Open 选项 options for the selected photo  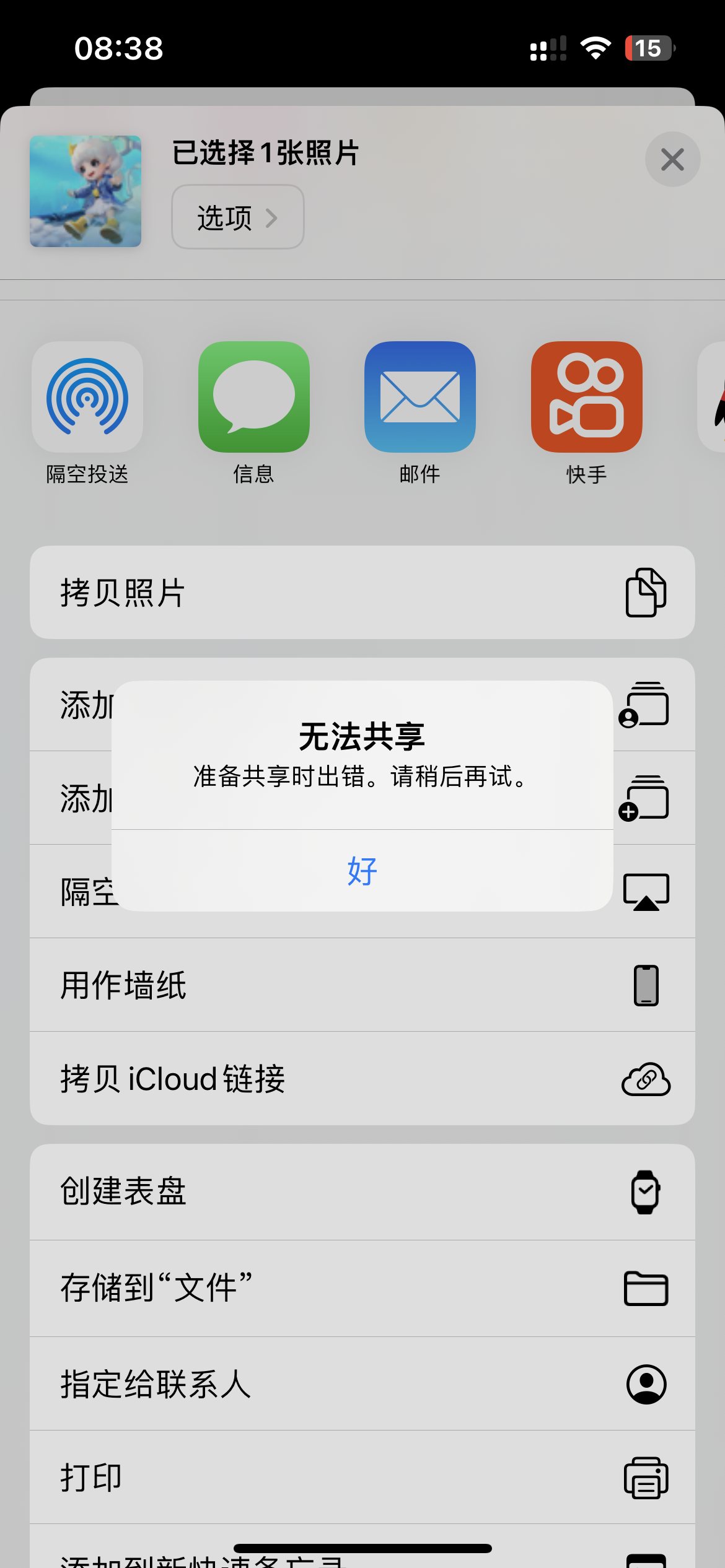[x=237, y=217]
